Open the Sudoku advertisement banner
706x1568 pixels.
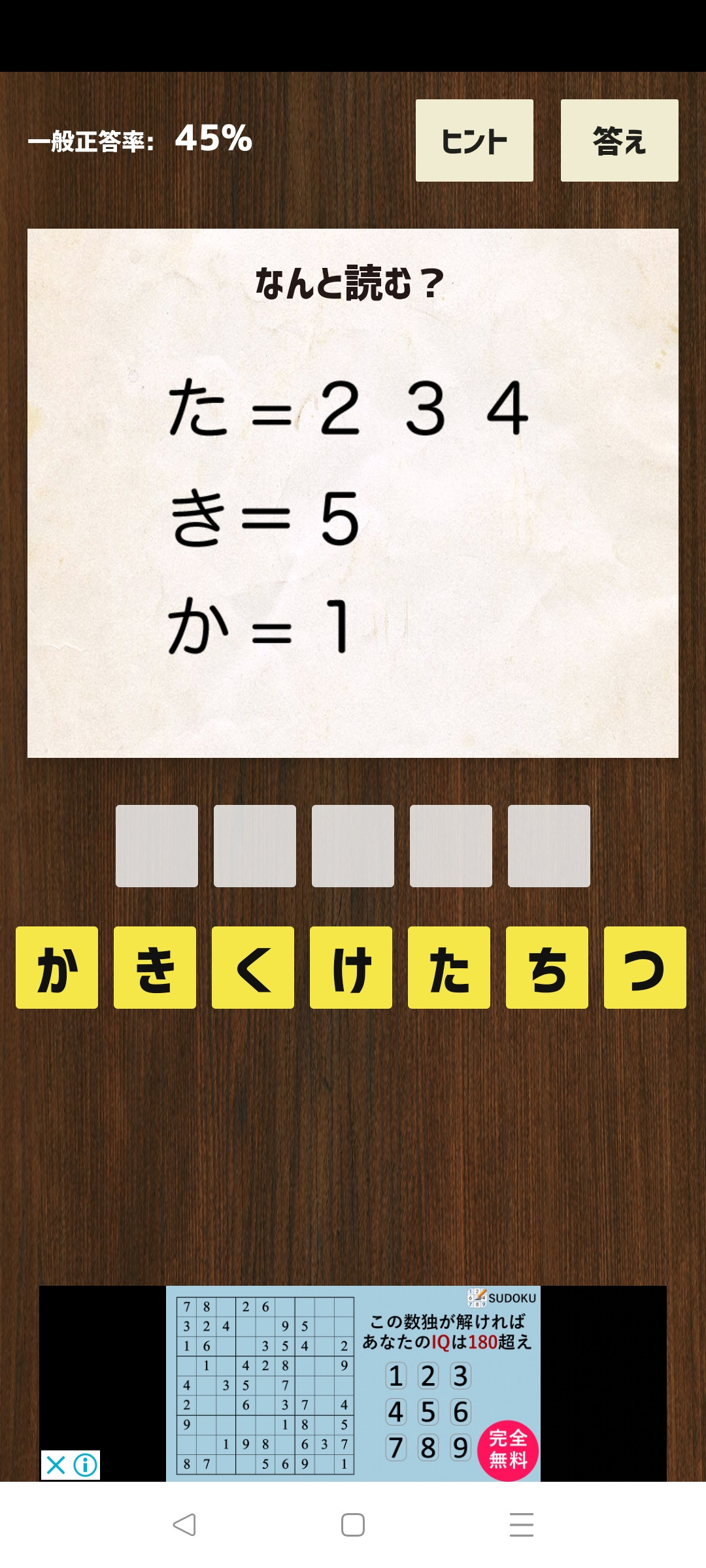click(x=353, y=1383)
